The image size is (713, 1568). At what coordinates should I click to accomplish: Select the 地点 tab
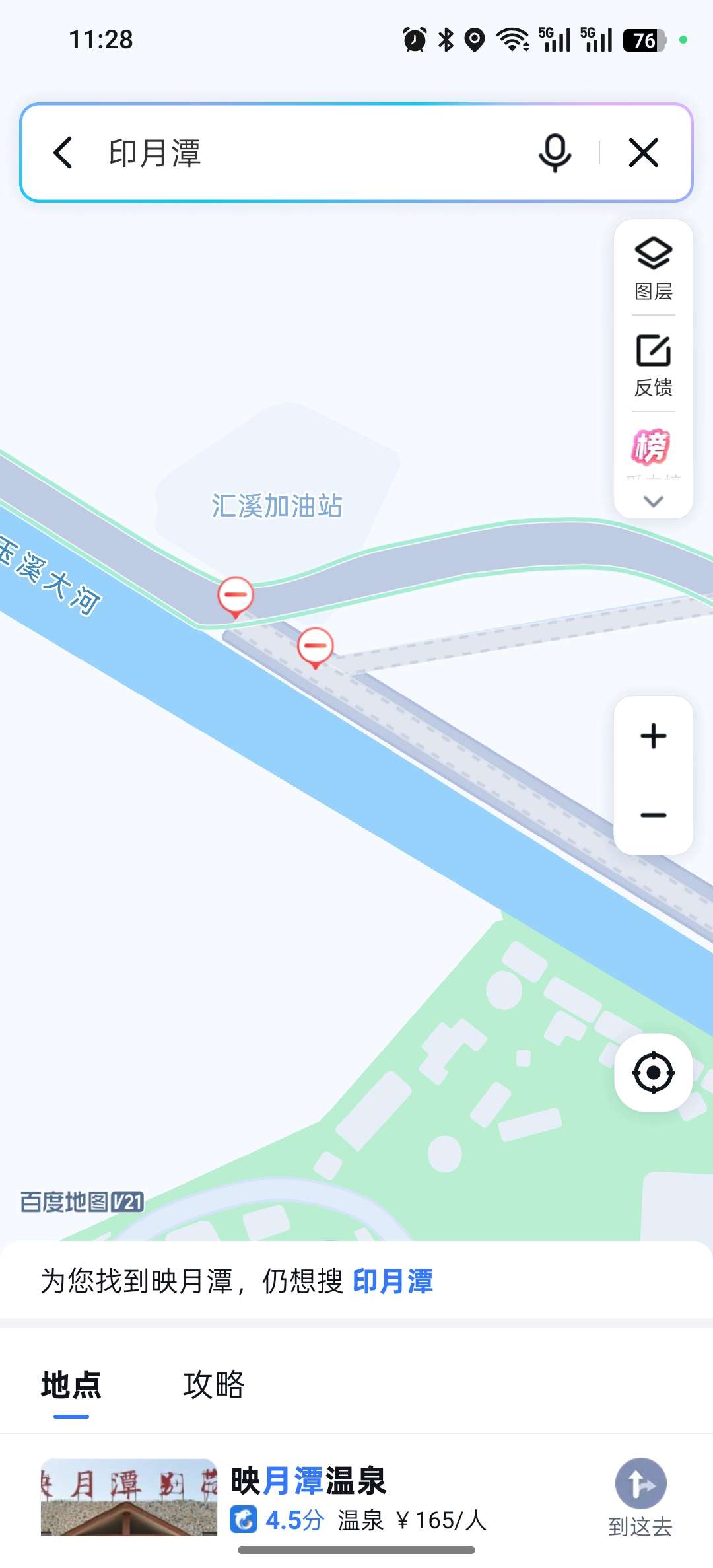tap(71, 1384)
